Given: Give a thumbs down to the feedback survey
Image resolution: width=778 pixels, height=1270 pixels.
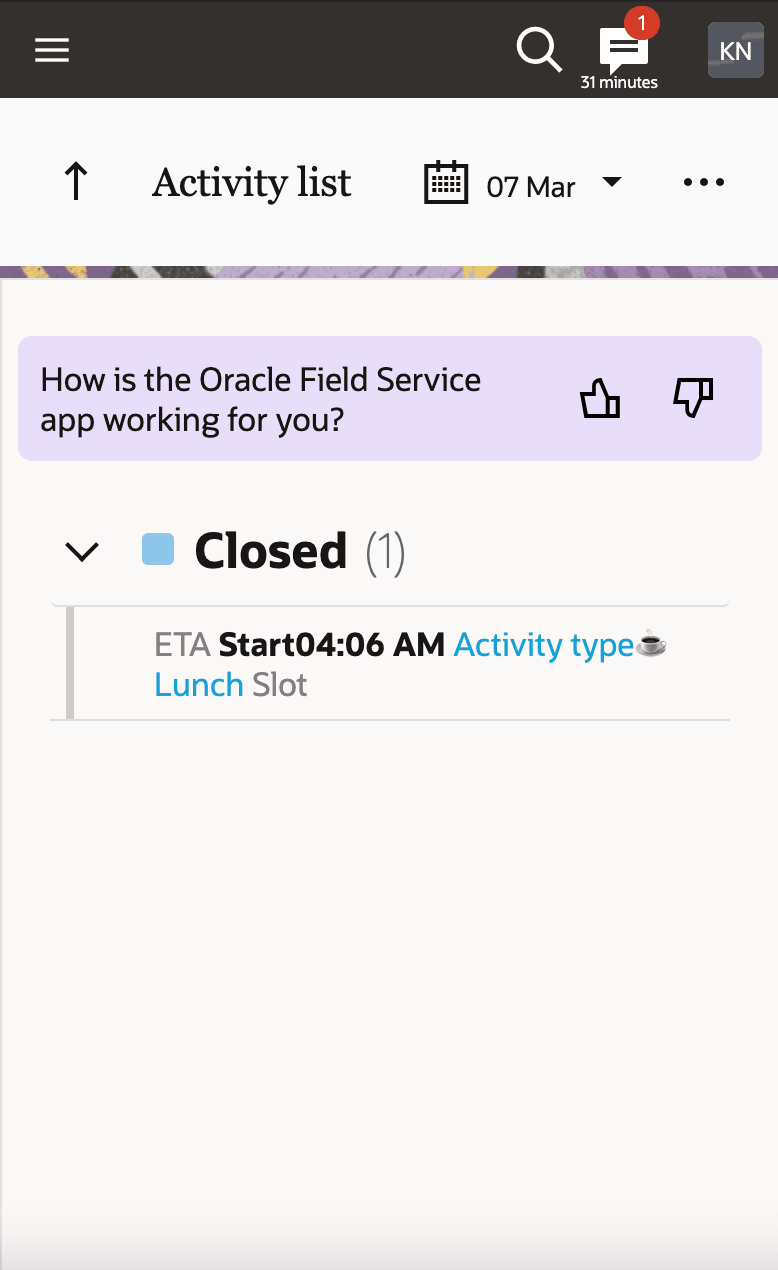Looking at the screenshot, I should pyautogui.click(x=692, y=397).
